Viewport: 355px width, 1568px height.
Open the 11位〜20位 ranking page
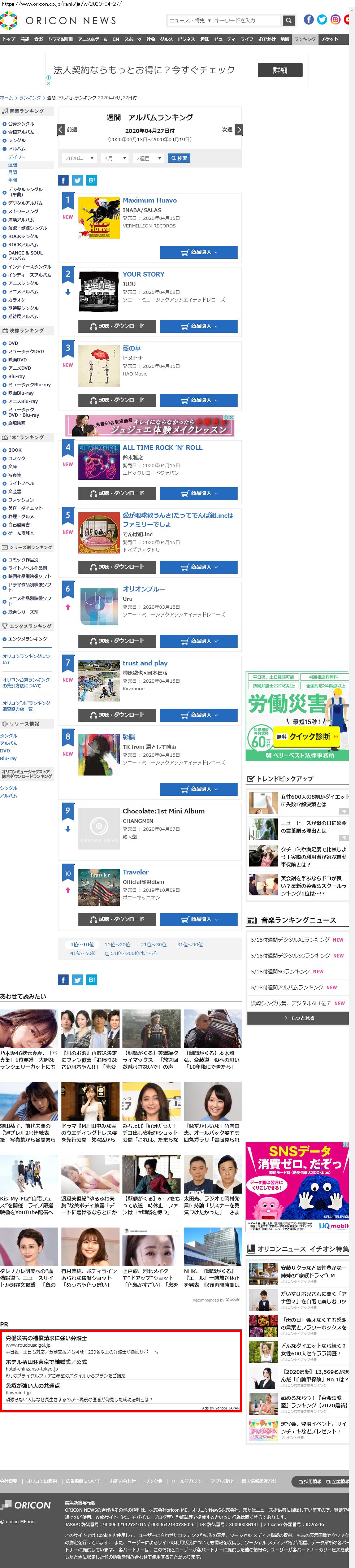(117, 944)
